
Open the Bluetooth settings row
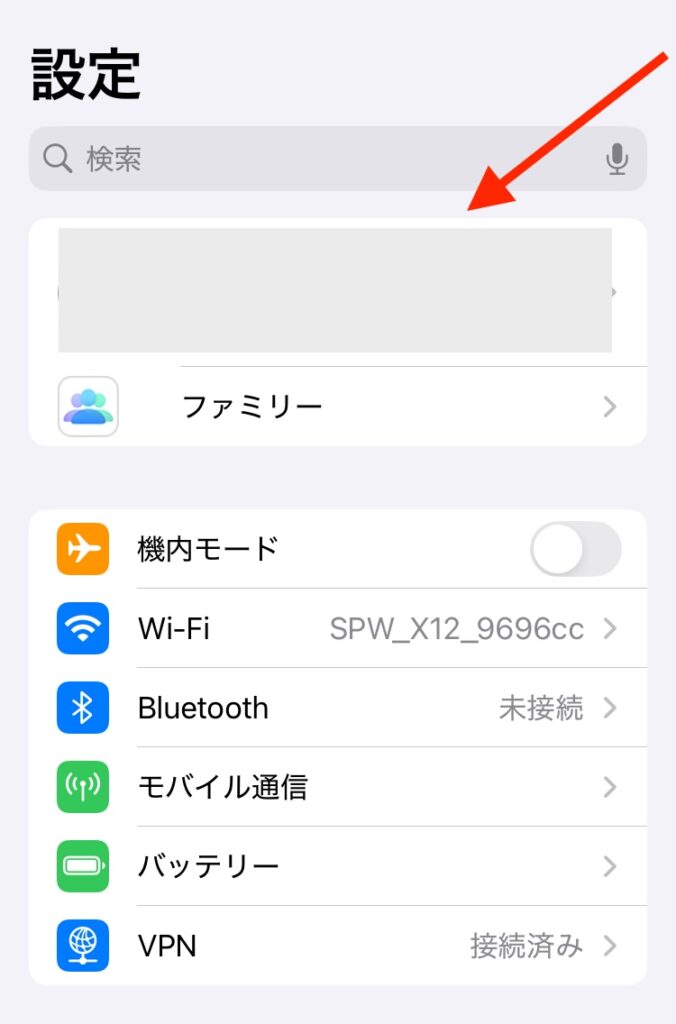pos(338,708)
